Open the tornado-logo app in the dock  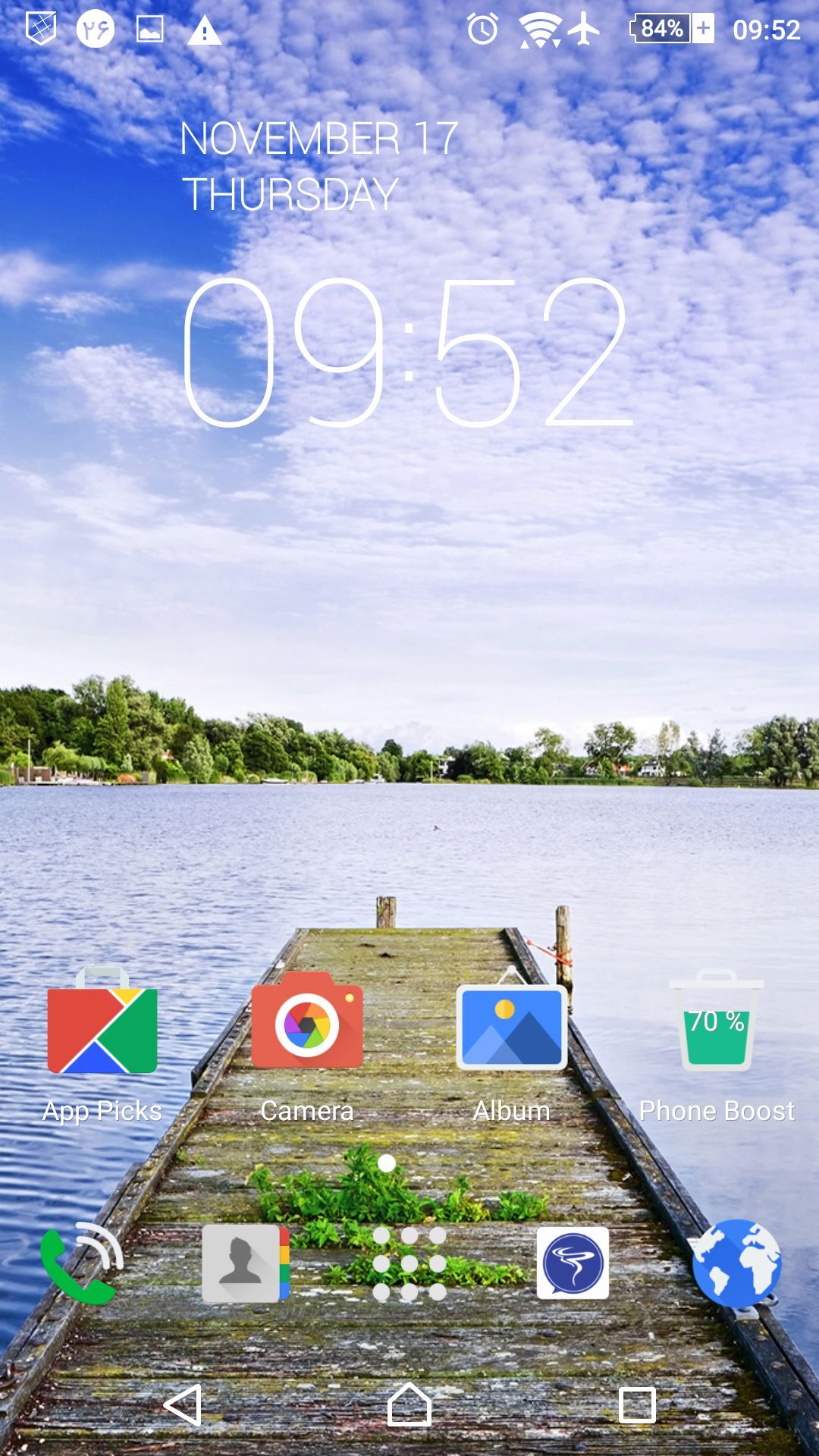[573, 1263]
